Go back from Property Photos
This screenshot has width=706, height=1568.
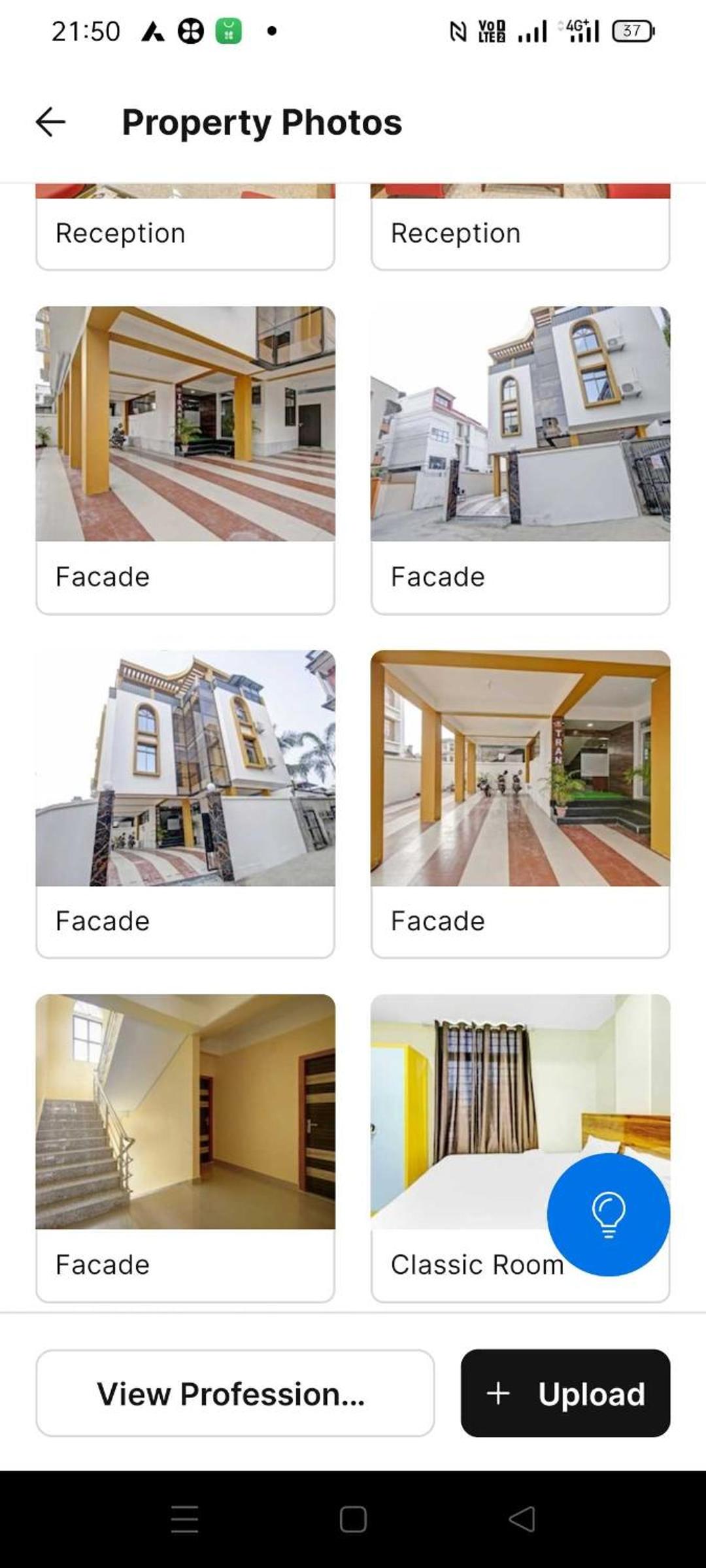tap(50, 122)
